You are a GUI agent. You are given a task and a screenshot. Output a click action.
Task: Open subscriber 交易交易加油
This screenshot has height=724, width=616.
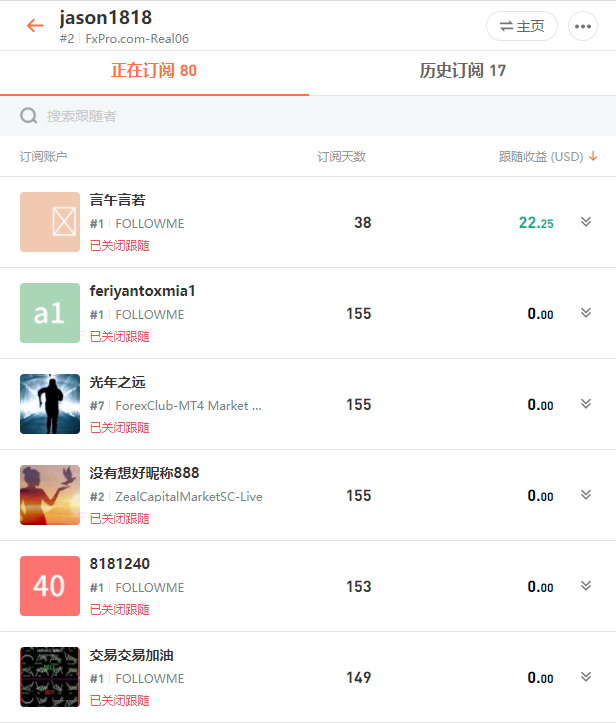[x=132, y=655]
